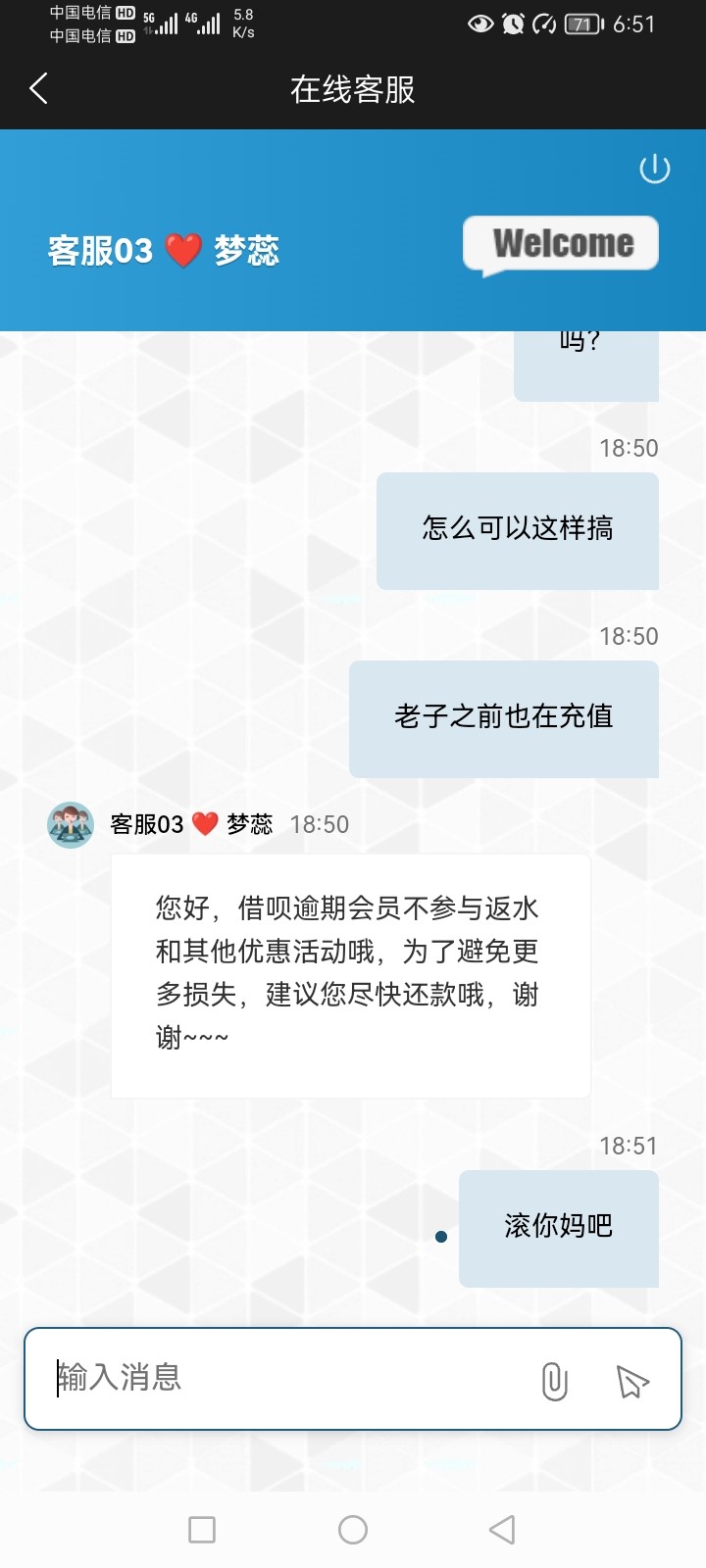Go back from the 在线客服 chat

(39, 89)
